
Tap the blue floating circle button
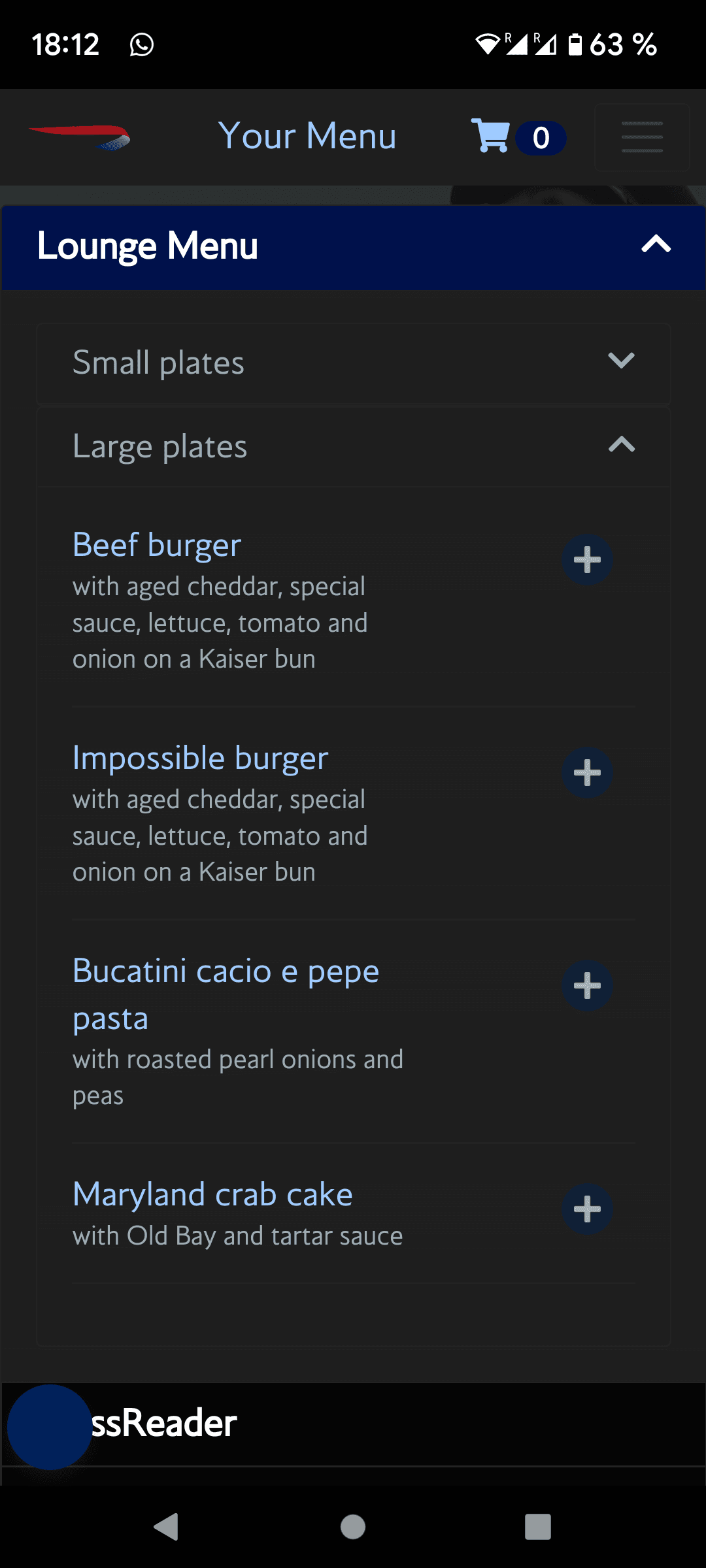(x=50, y=1427)
